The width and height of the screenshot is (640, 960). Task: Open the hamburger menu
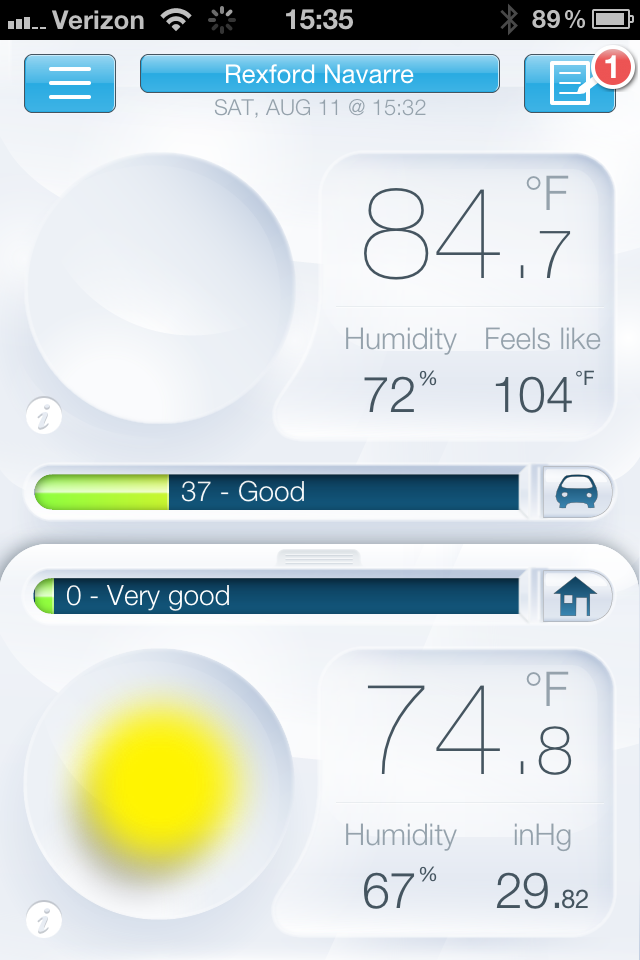(x=69, y=83)
